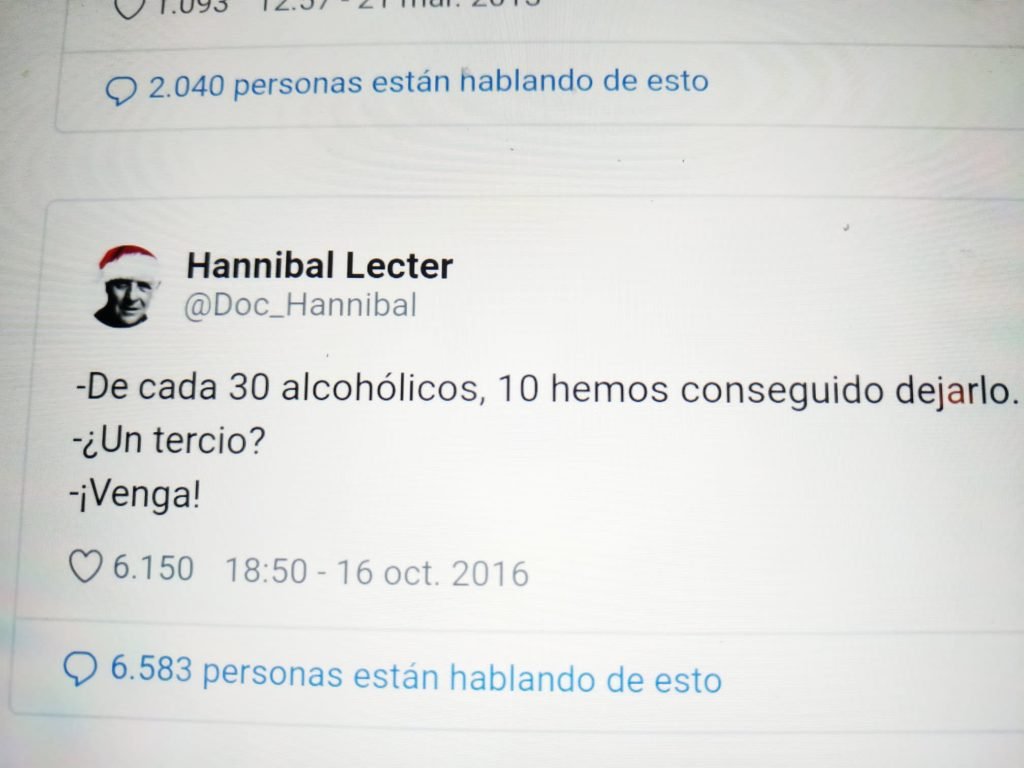
Task: Open the tweet timestamp 16 oct. 2016
Action: coord(376,573)
